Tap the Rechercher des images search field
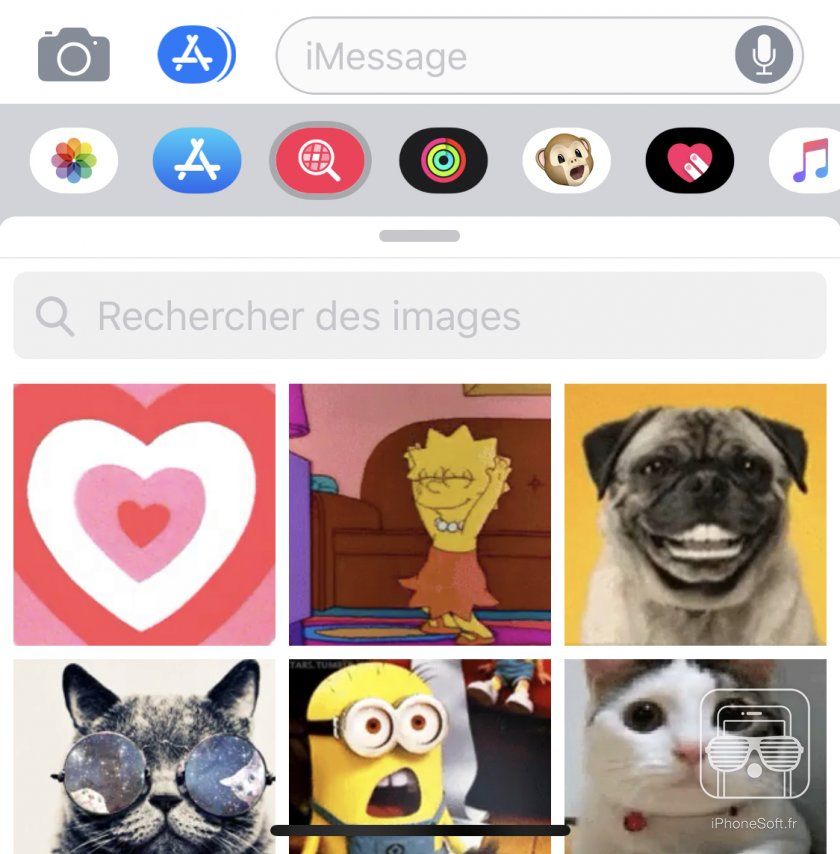Image resolution: width=840 pixels, height=854 pixels. [420, 317]
